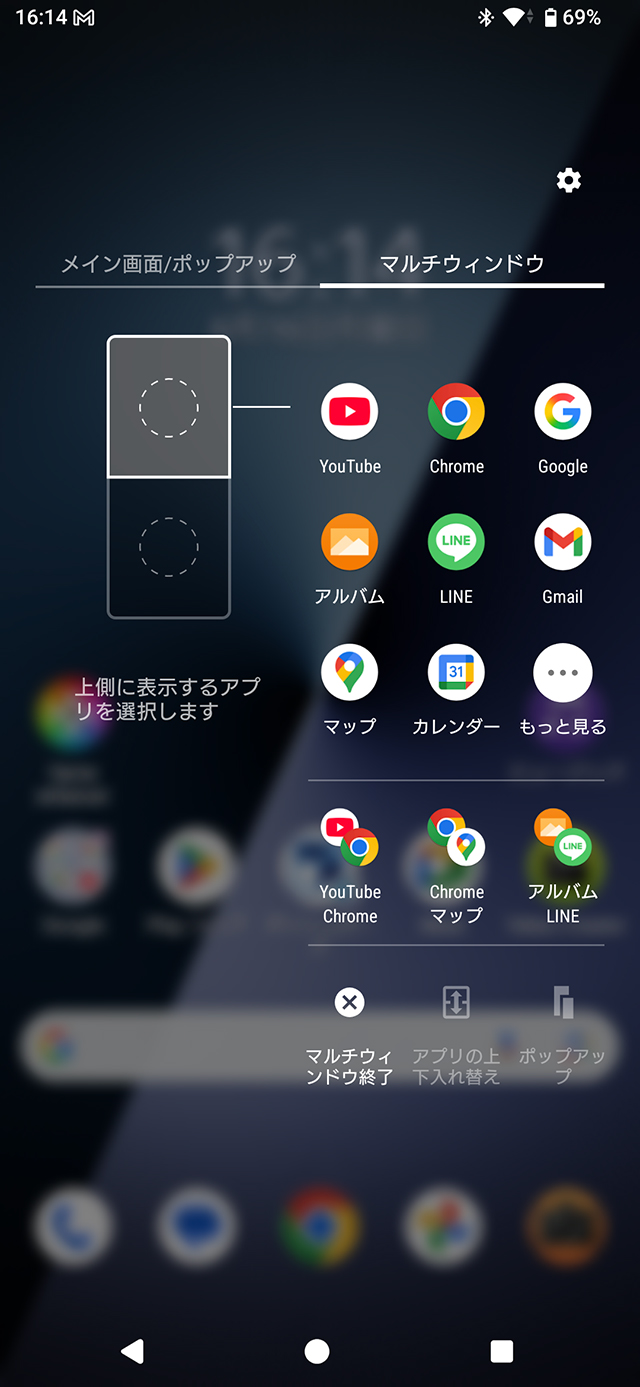Switch to メイン画面/ポップアップ tab
Image resolution: width=640 pixels, height=1387 pixels.
click(178, 264)
